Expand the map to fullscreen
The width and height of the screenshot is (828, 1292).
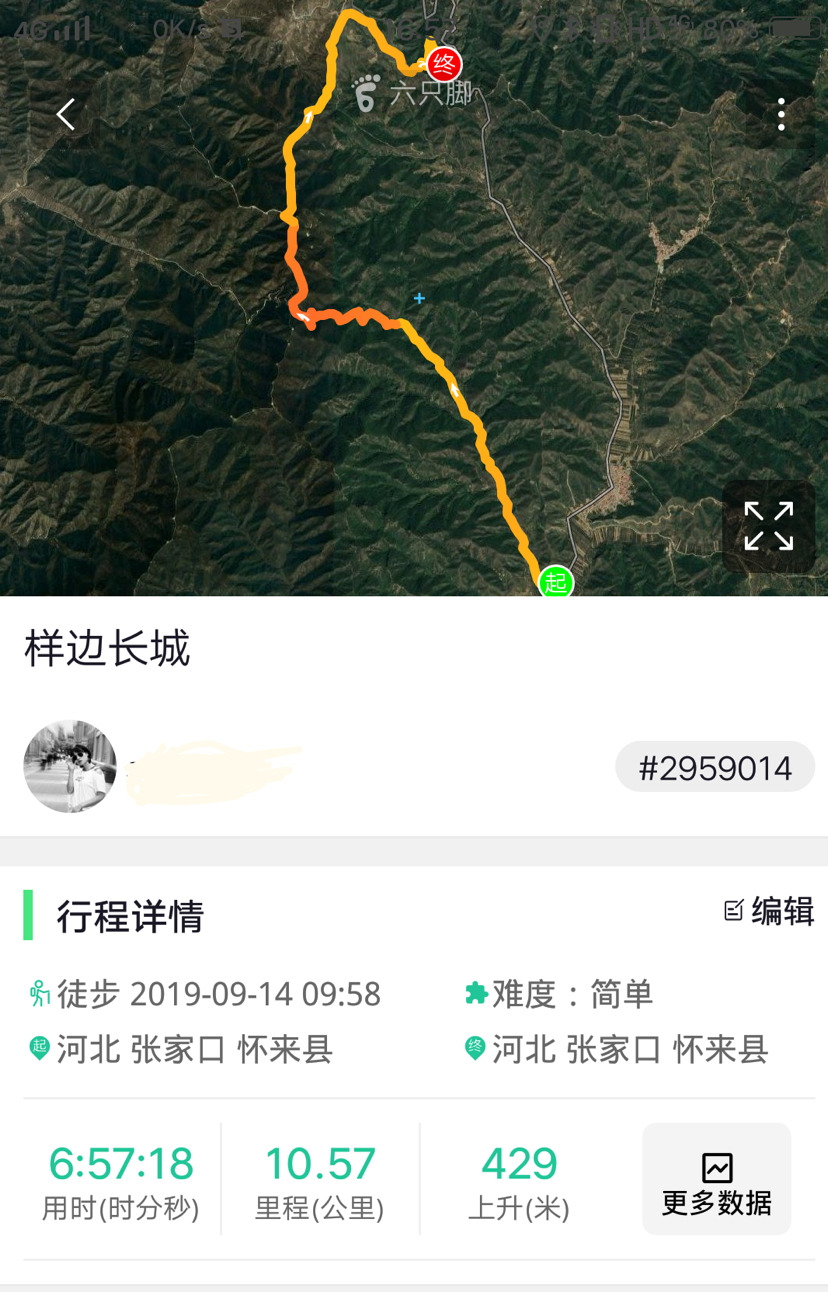[x=768, y=526]
